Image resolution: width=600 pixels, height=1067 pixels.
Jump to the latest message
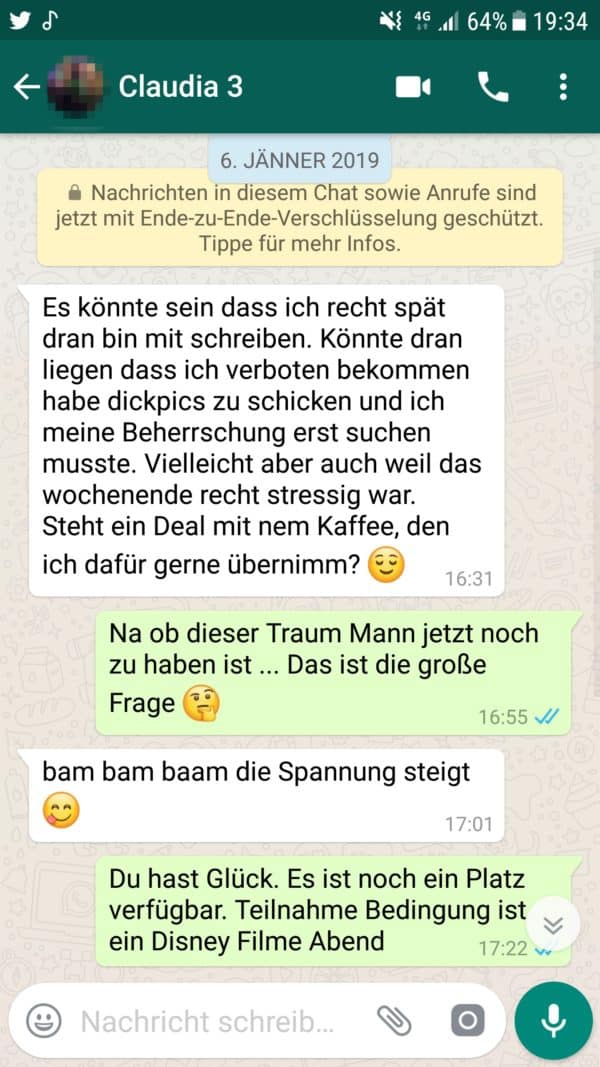pos(553,925)
